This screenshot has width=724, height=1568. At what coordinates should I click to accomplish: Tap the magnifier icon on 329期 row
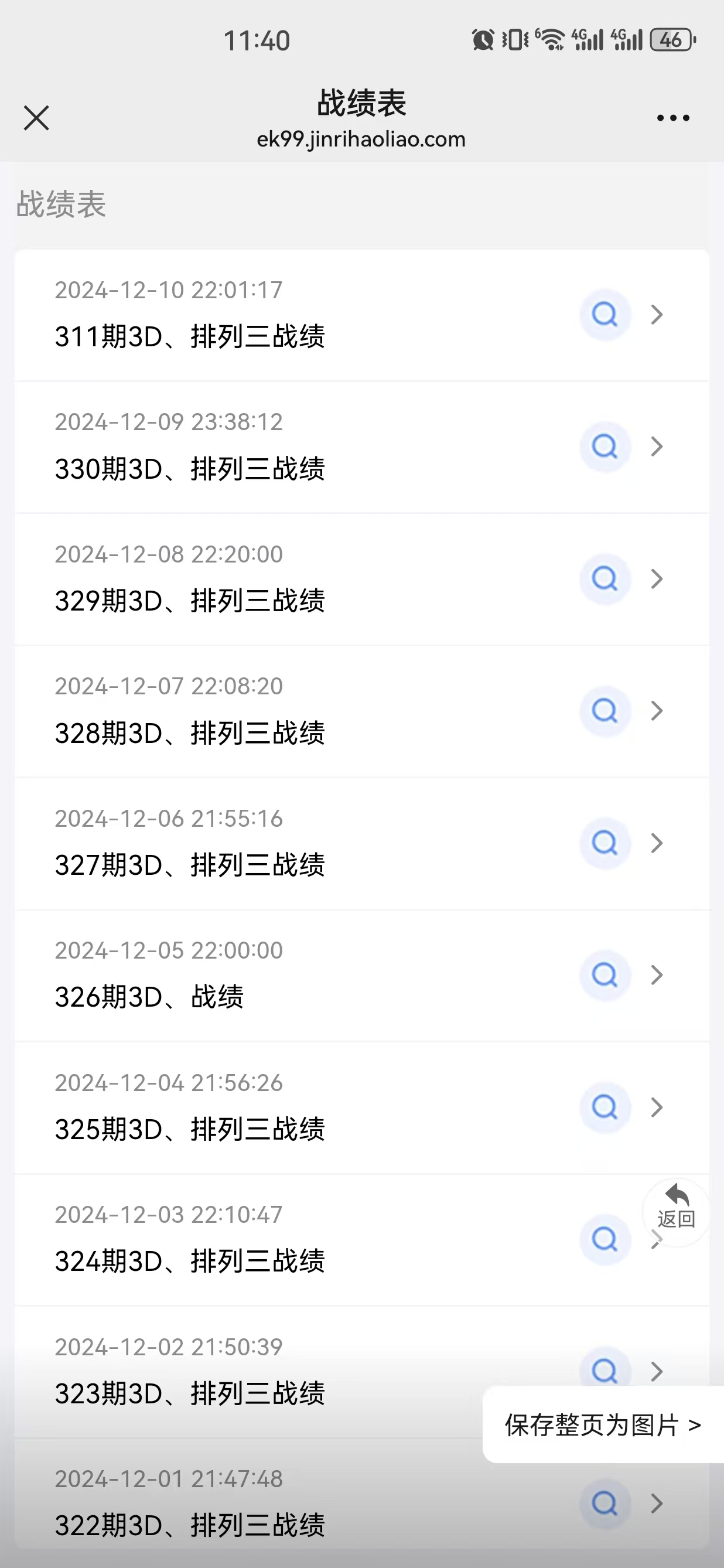tap(605, 579)
